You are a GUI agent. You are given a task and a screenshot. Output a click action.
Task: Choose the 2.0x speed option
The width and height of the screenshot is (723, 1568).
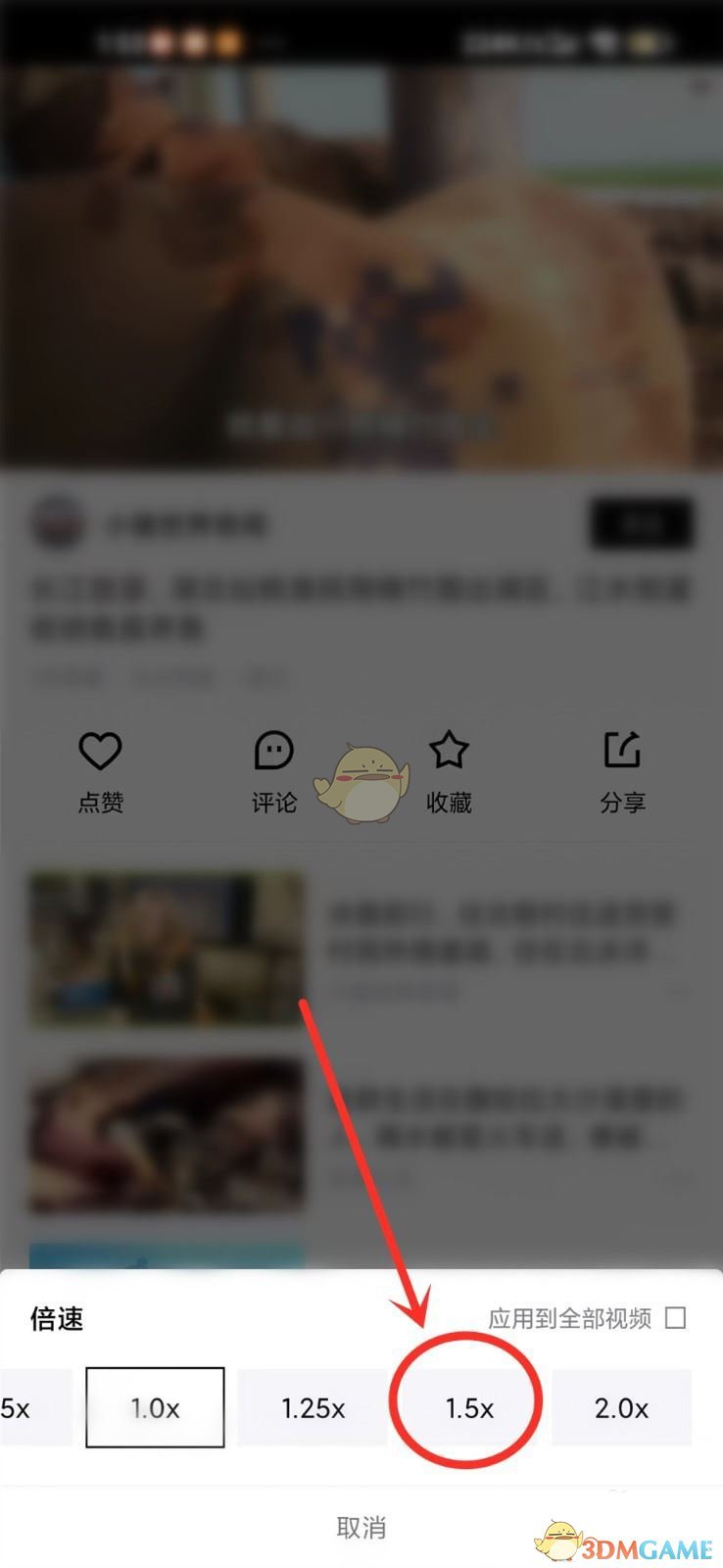pos(621,1408)
